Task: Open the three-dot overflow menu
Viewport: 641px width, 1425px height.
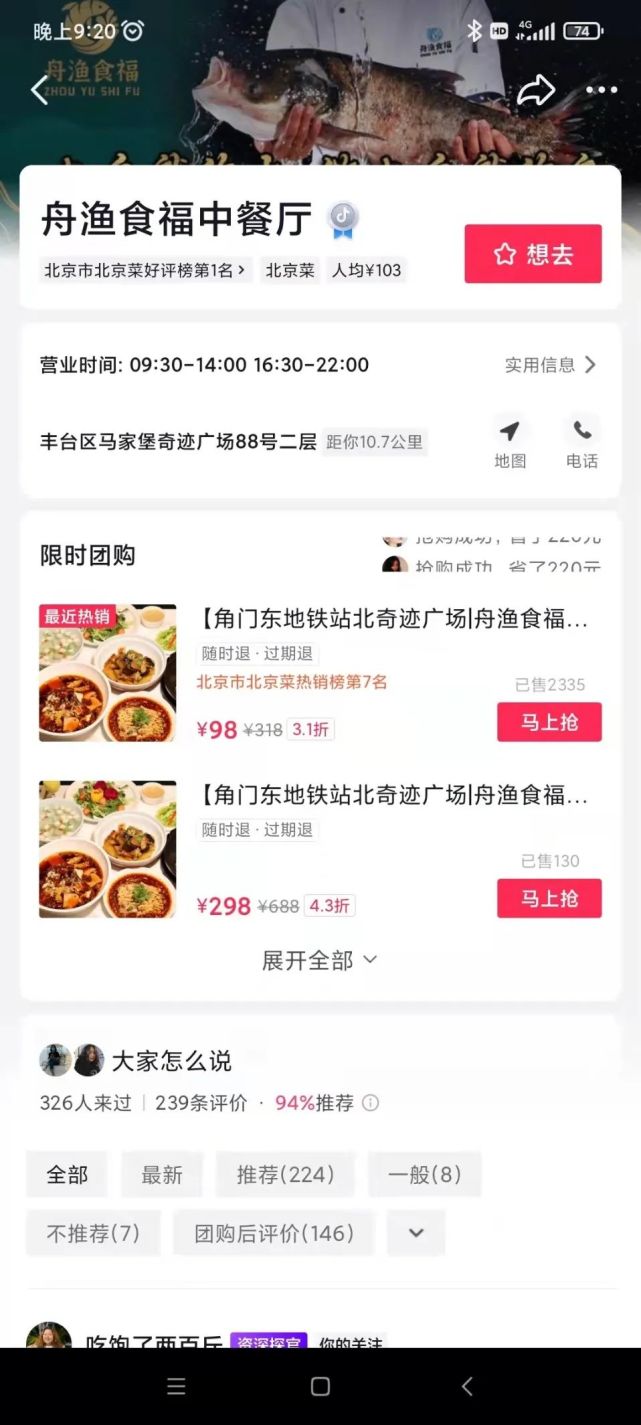Action: (x=601, y=90)
